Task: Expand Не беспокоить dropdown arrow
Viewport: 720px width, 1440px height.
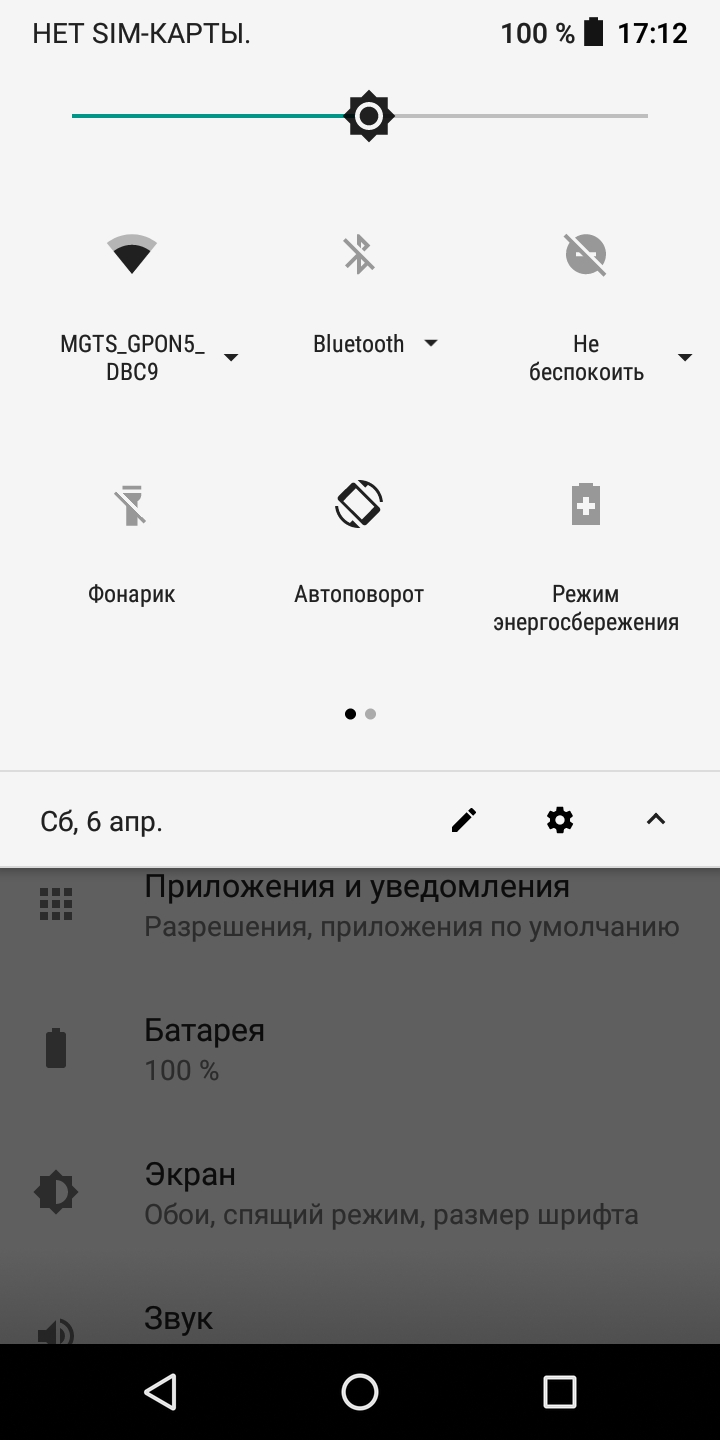Action: [685, 358]
